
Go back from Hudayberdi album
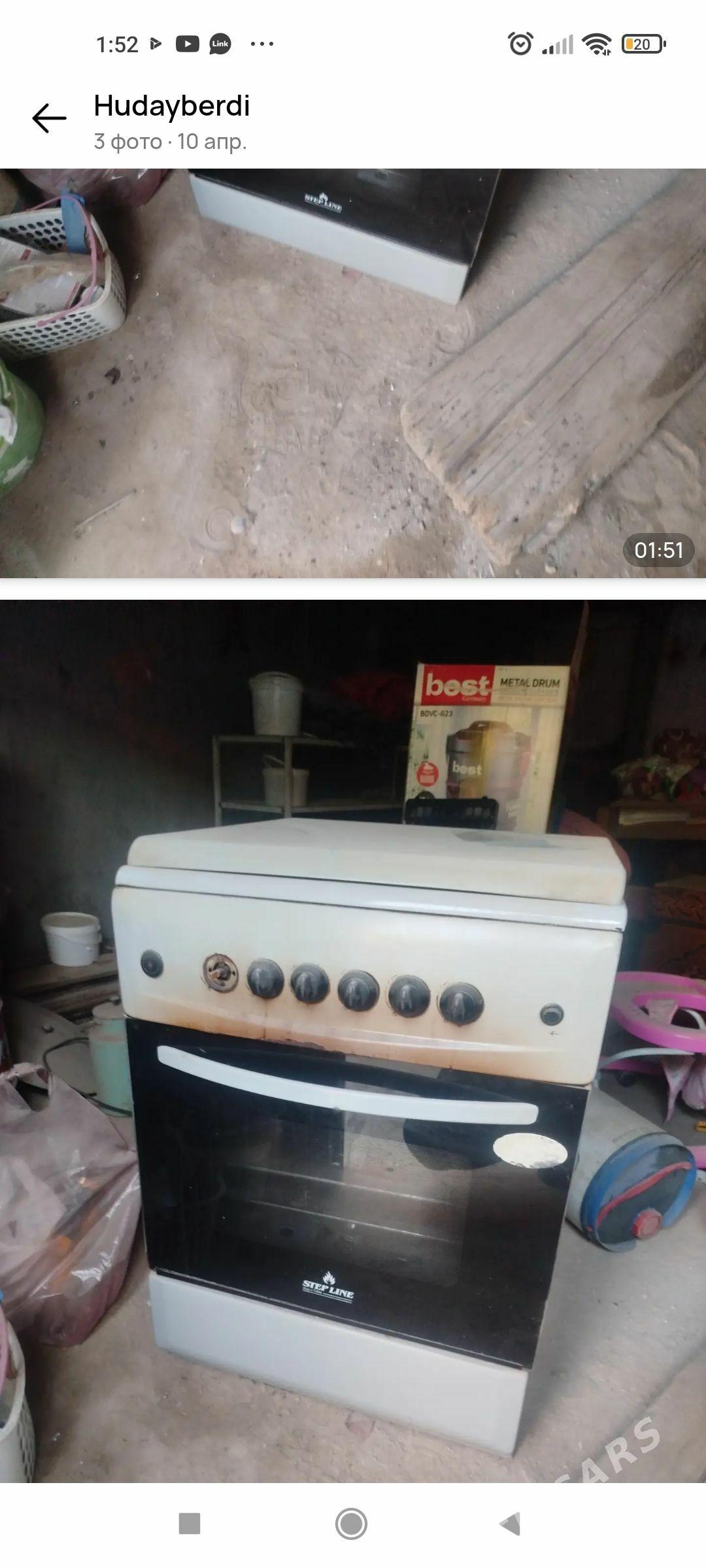[49, 119]
